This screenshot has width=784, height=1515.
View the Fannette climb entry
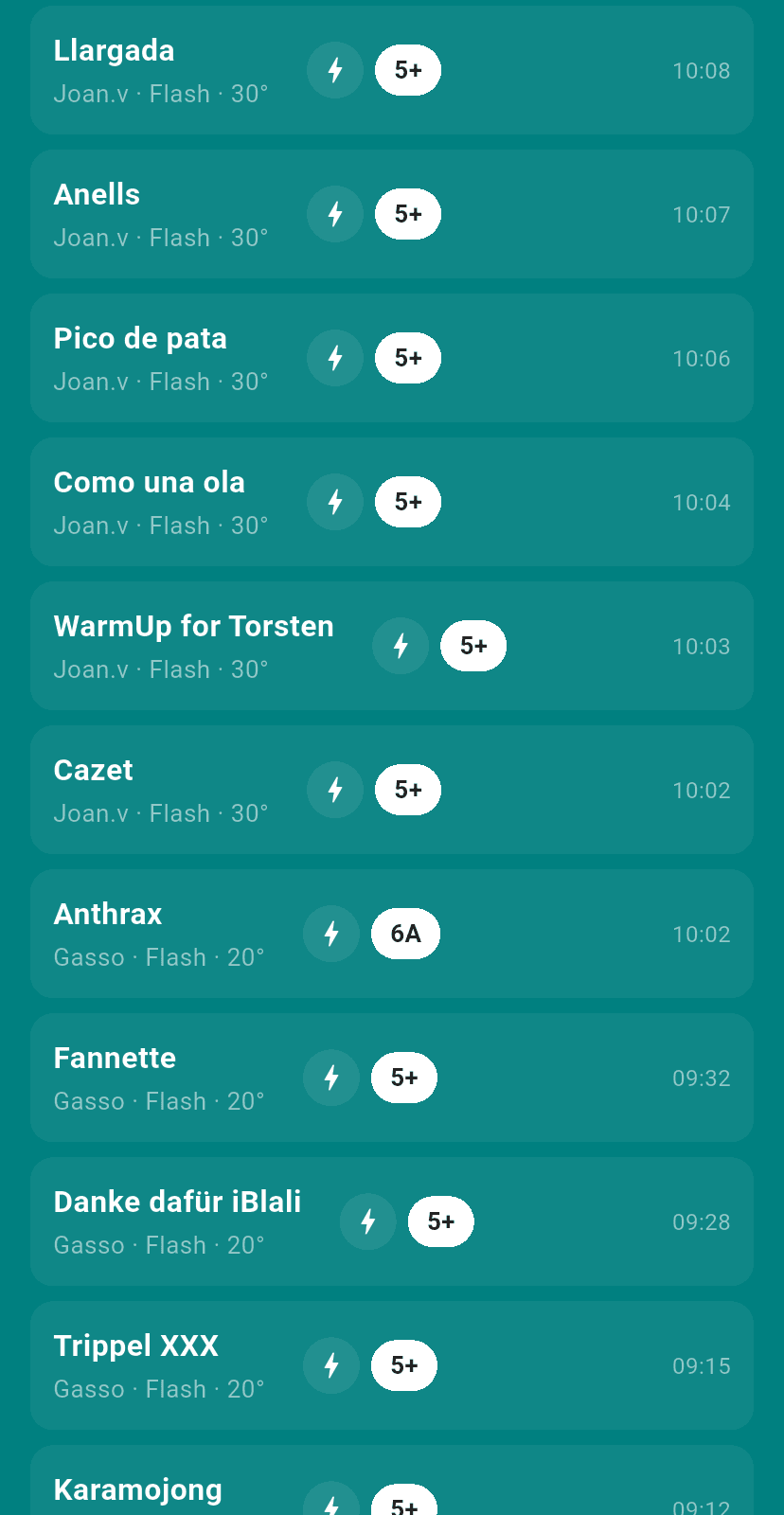click(x=392, y=1078)
